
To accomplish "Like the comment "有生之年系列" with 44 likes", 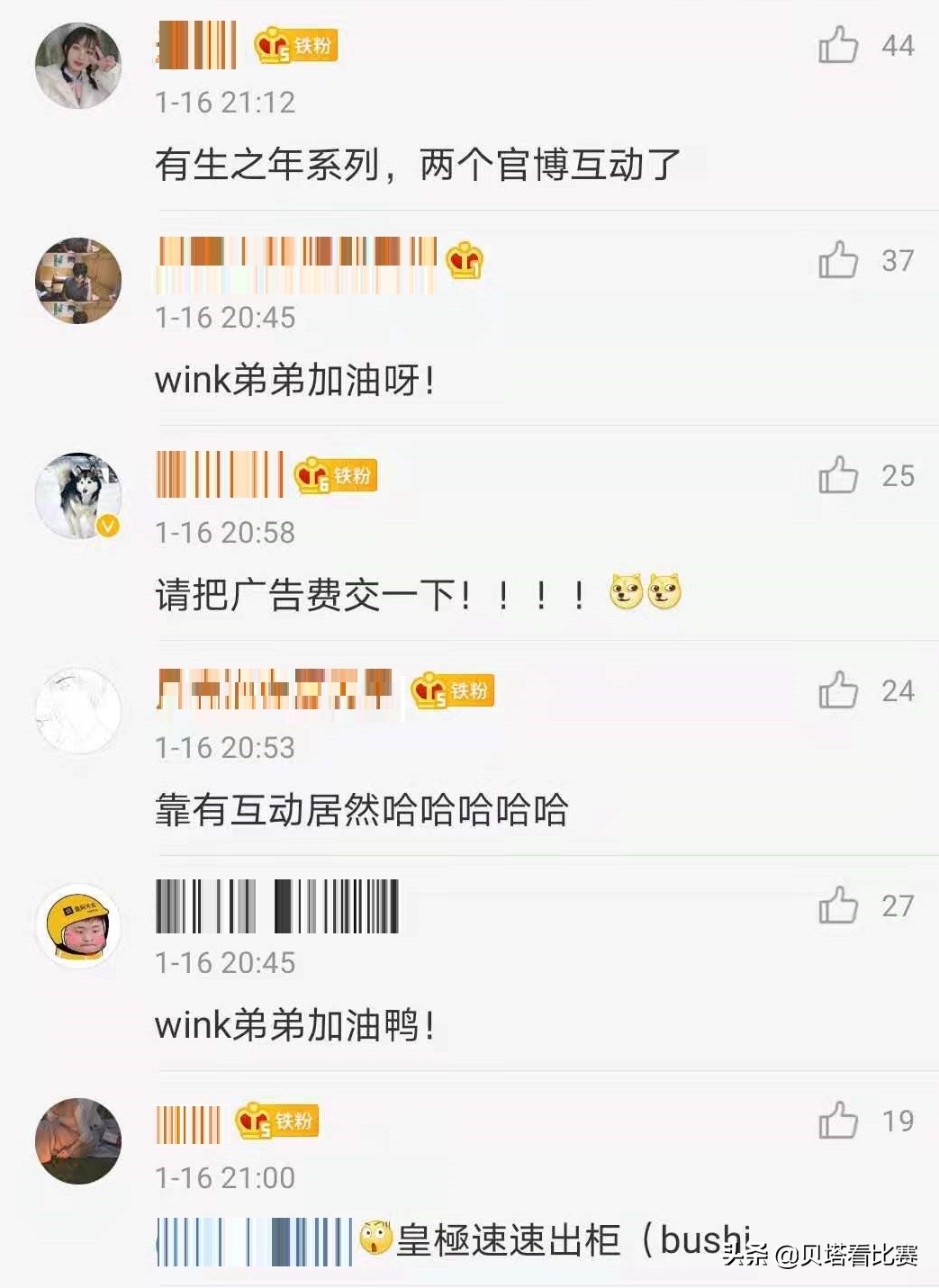I will pos(840,44).
